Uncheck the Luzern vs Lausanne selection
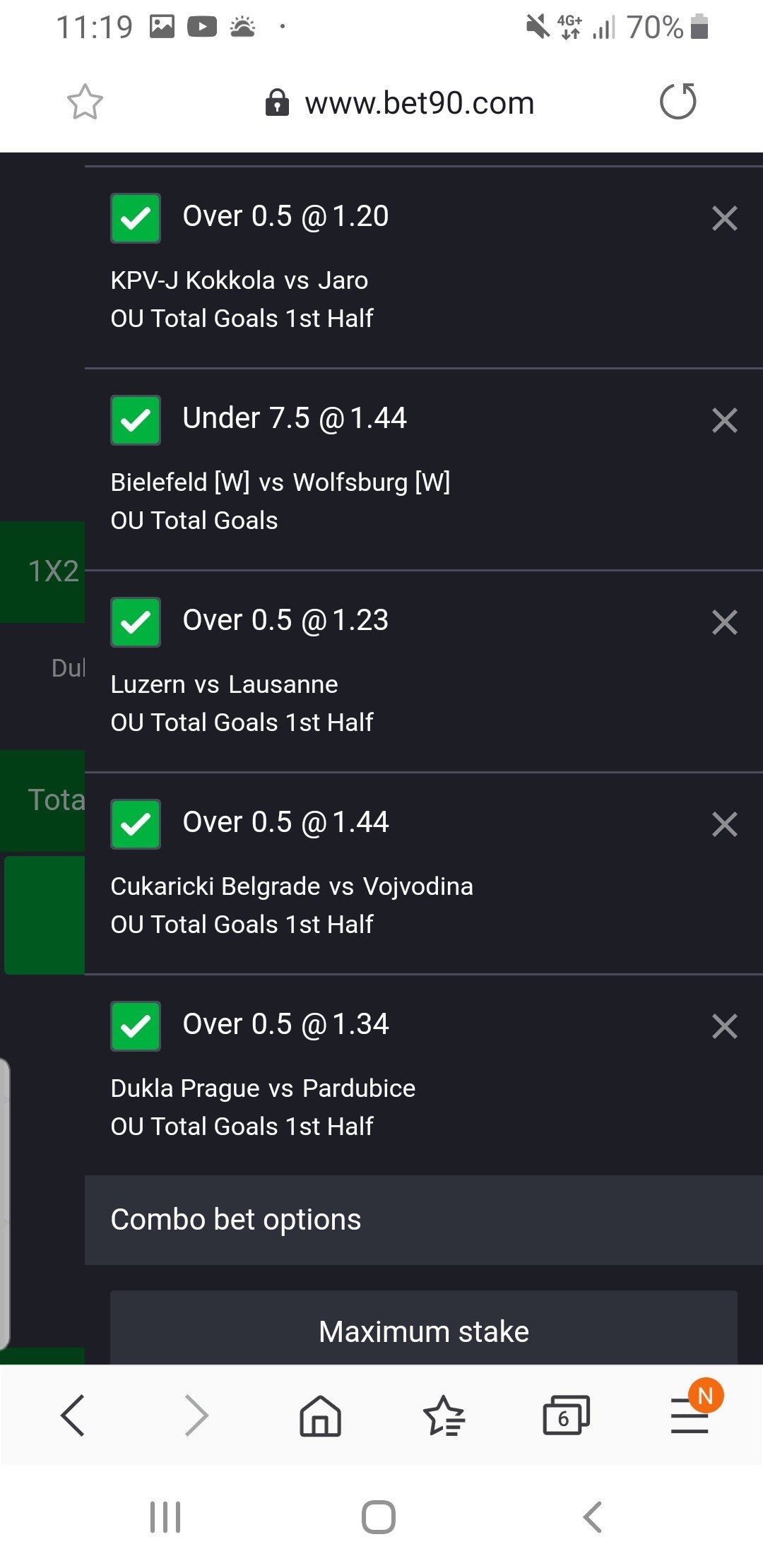This screenshot has width=763, height=1568. (136, 622)
